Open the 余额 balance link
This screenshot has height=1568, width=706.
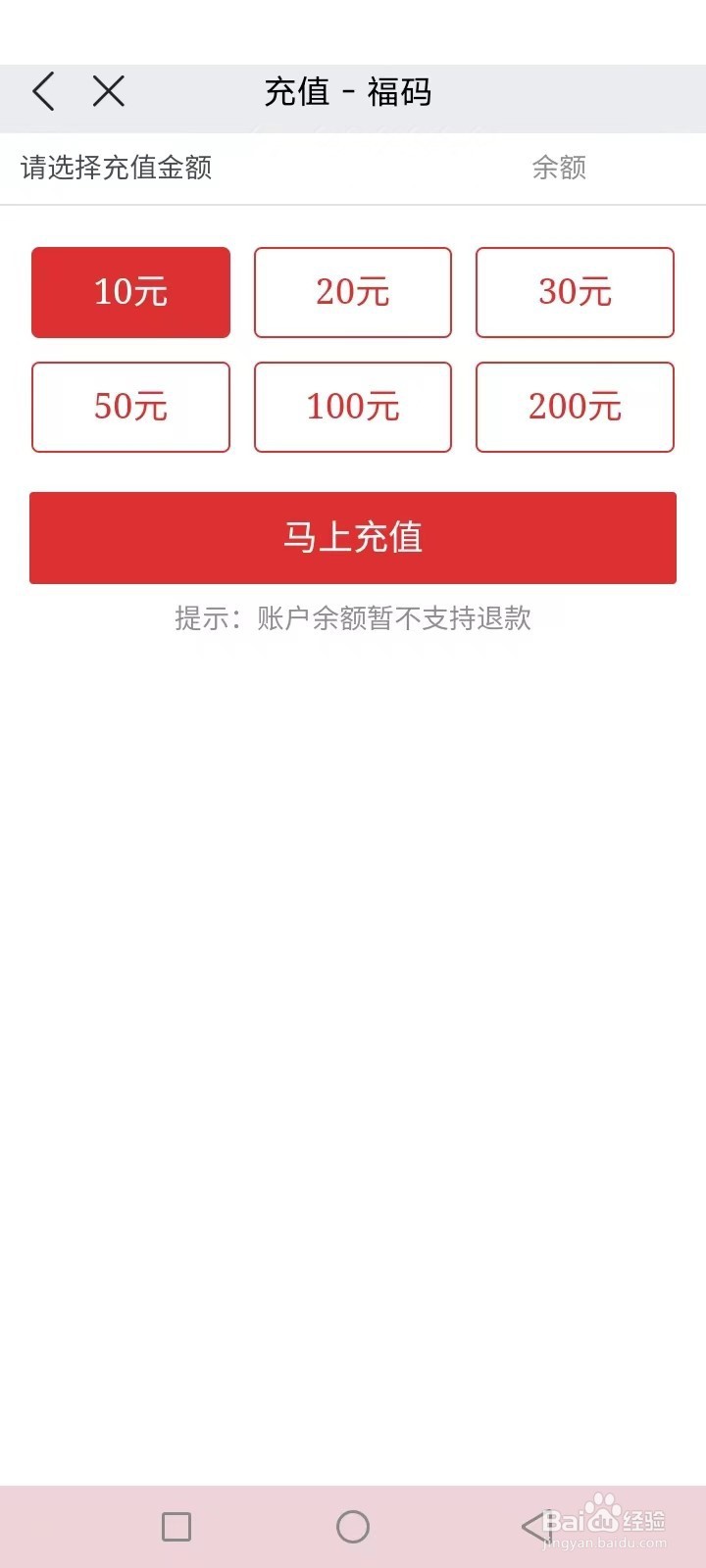pos(559,168)
